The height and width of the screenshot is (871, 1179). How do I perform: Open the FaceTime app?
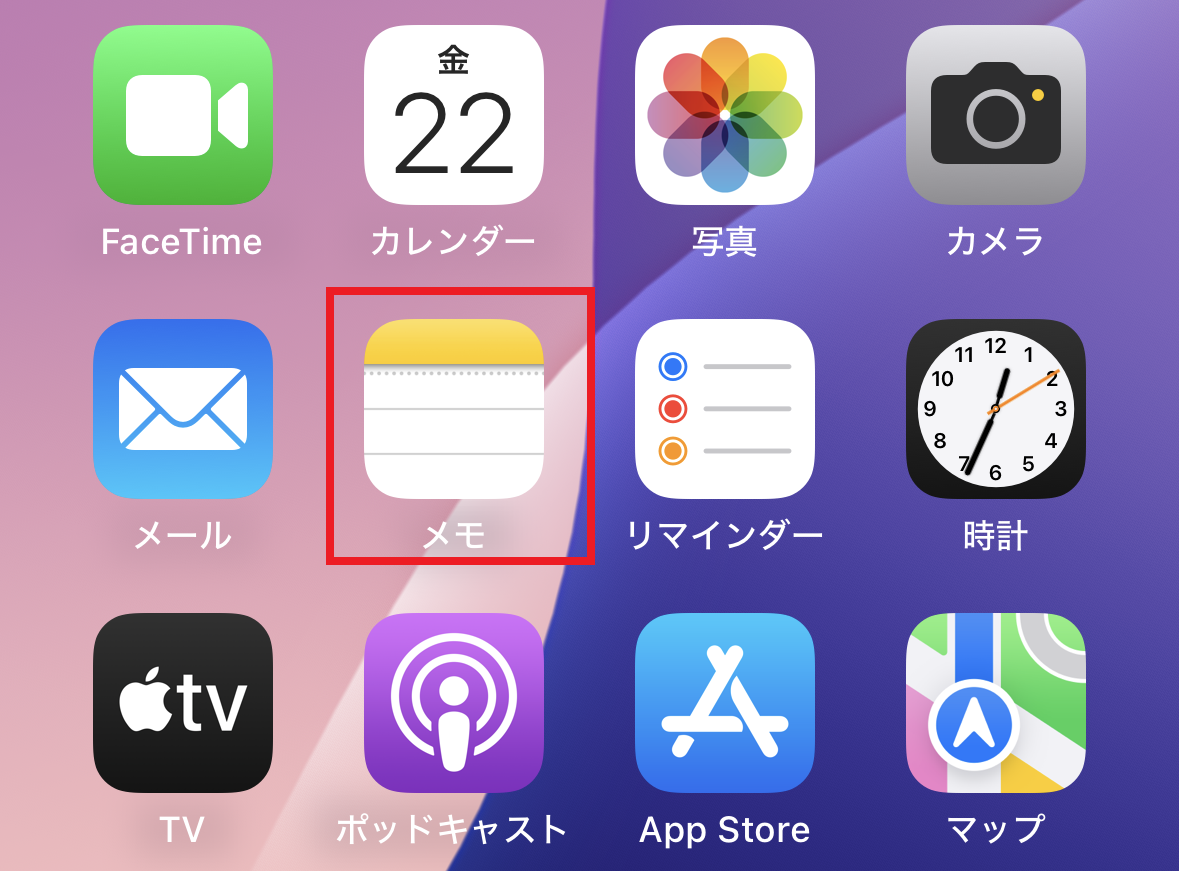coord(182,116)
